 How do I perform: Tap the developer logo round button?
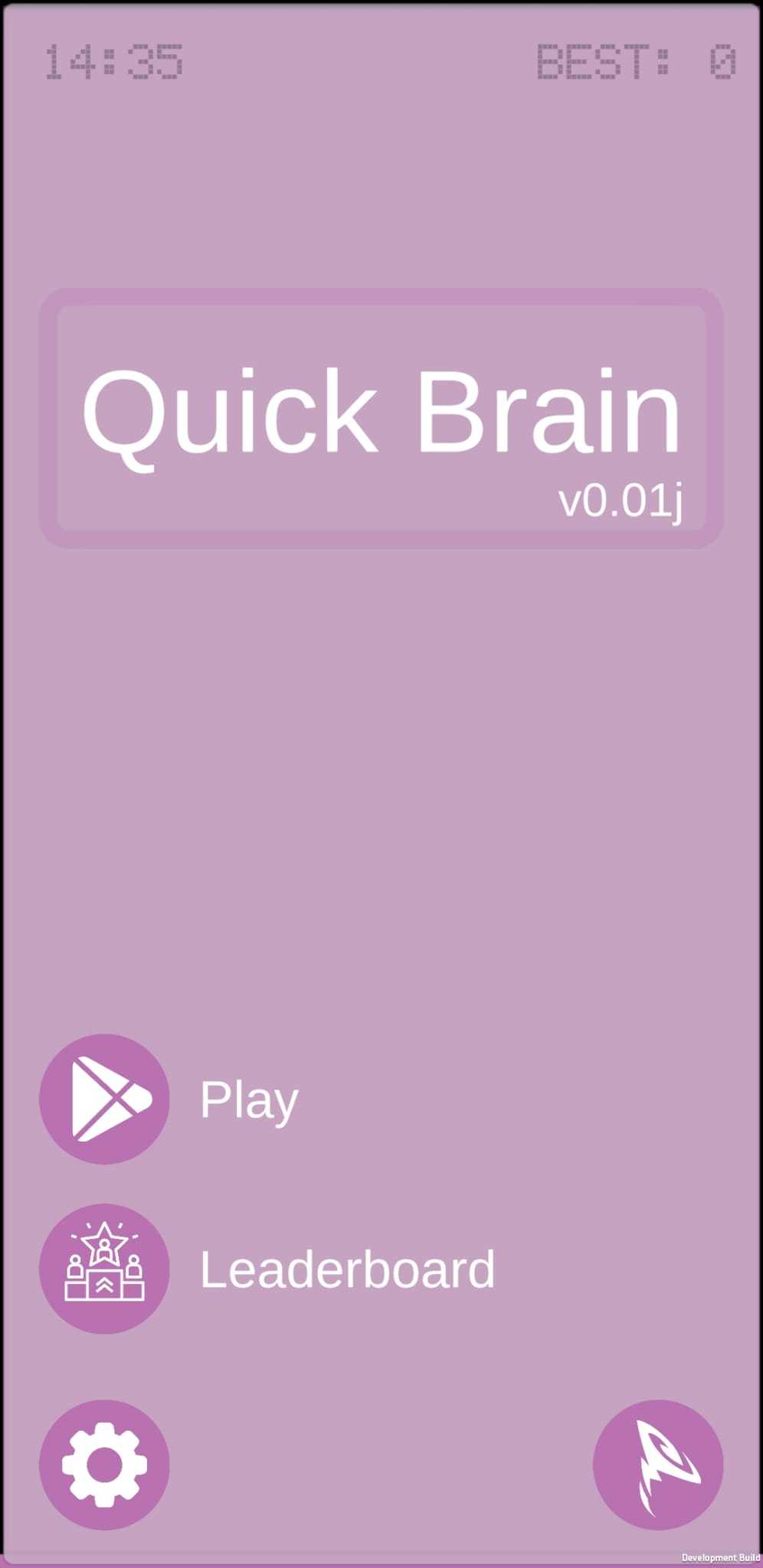tap(658, 1465)
